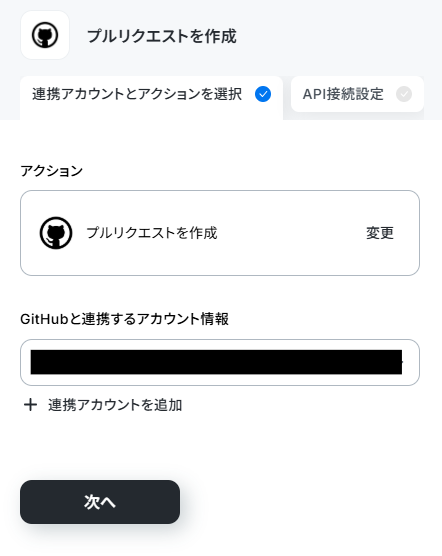The image size is (442, 556).
Task: Proceed with the 次へ button
Action: [x=100, y=502]
